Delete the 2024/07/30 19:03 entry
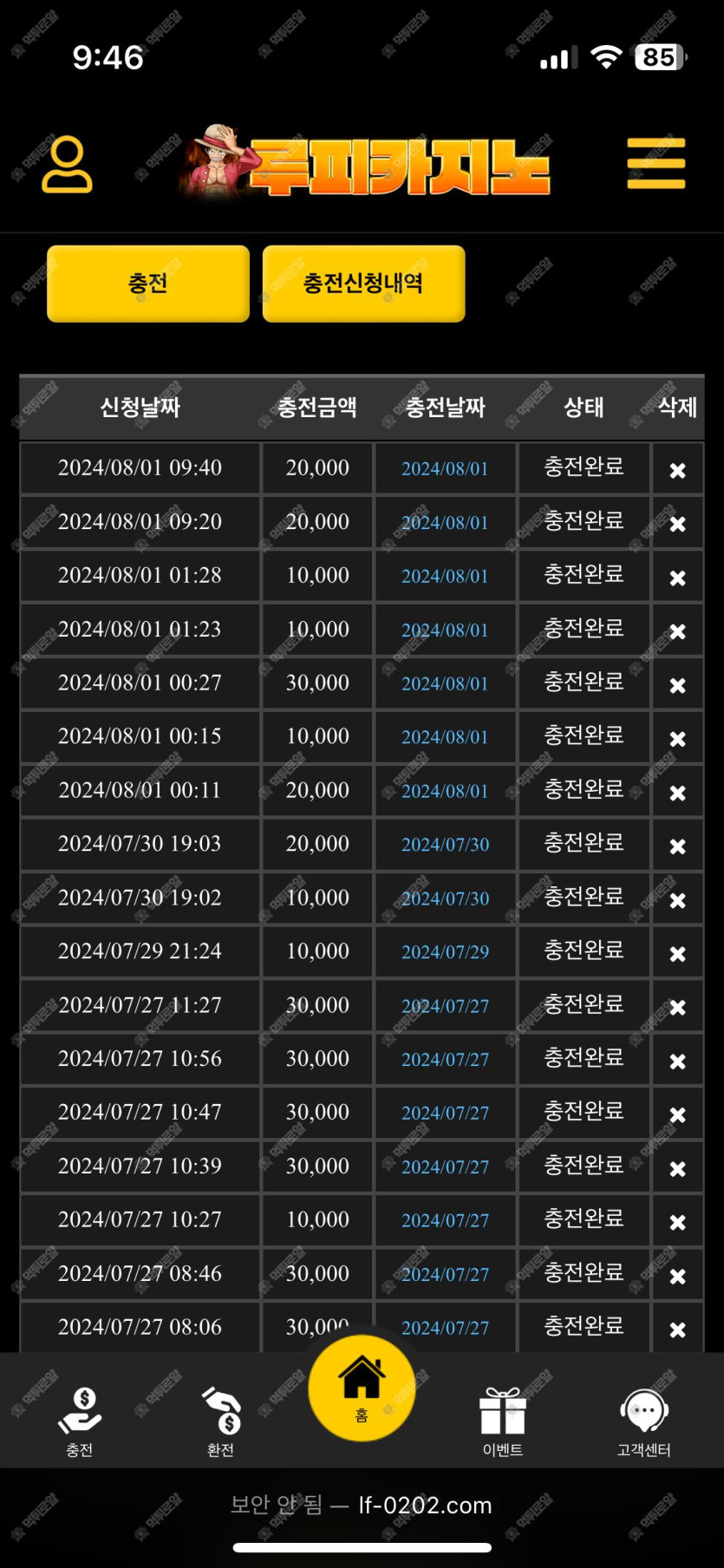The width and height of the screenshot is (724, 1568). 678,846
